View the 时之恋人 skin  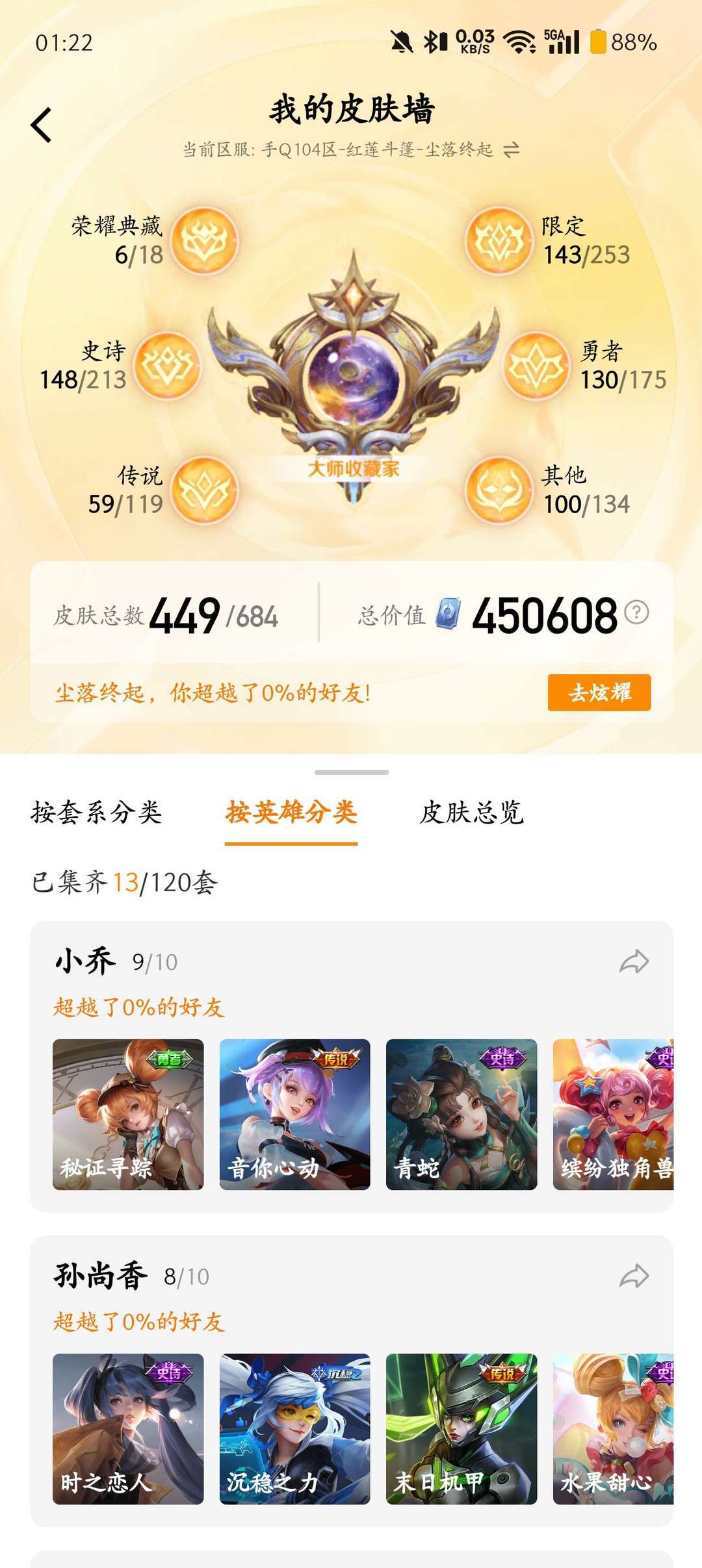coord(128,1429)
